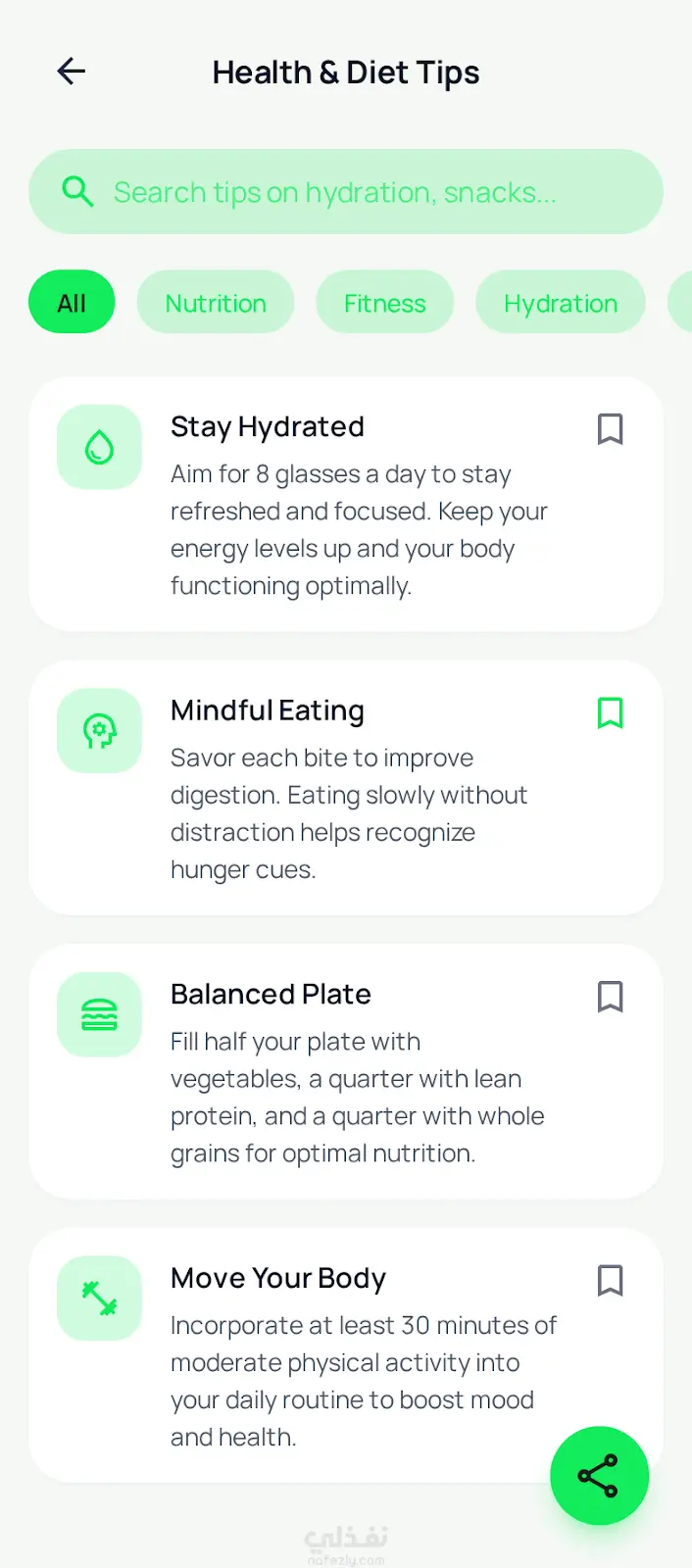Filter tips by Fitness

point(384,303)
